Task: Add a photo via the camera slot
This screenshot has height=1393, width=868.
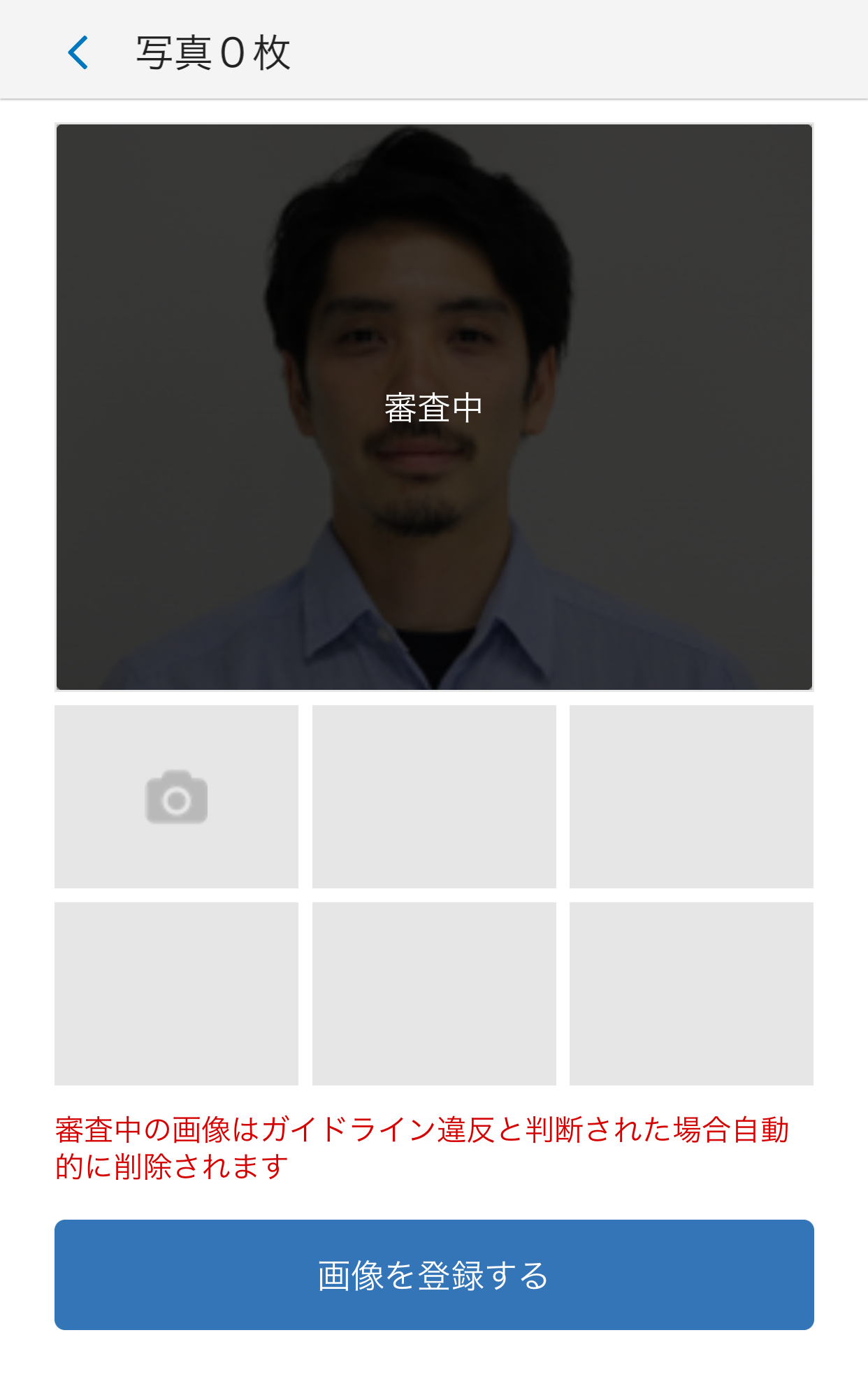Action: [x=176, y=797]
